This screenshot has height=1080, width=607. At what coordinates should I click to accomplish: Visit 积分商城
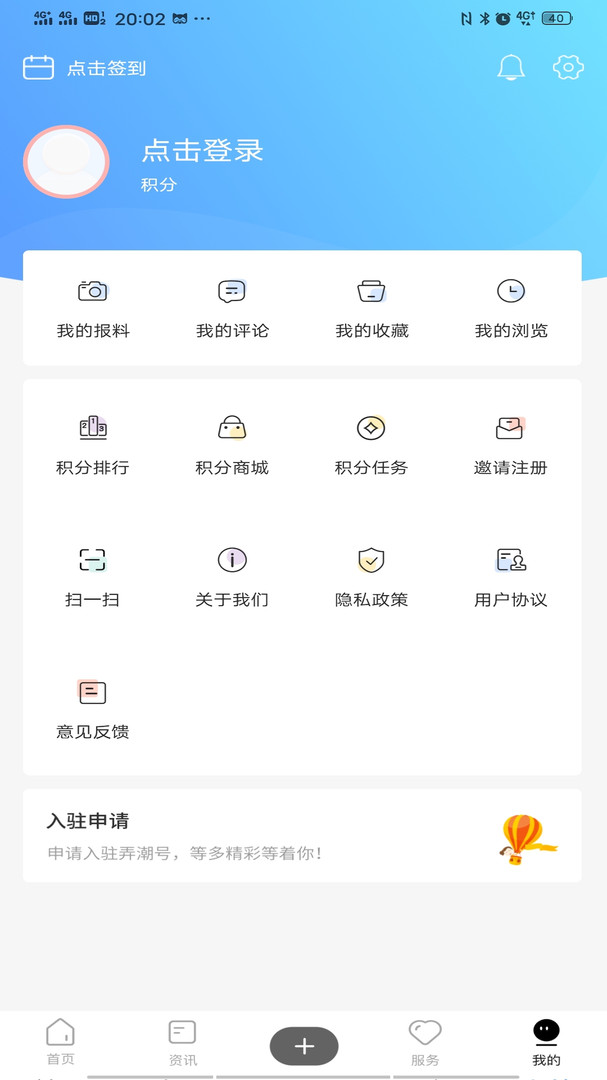click(x=232, y=445)
